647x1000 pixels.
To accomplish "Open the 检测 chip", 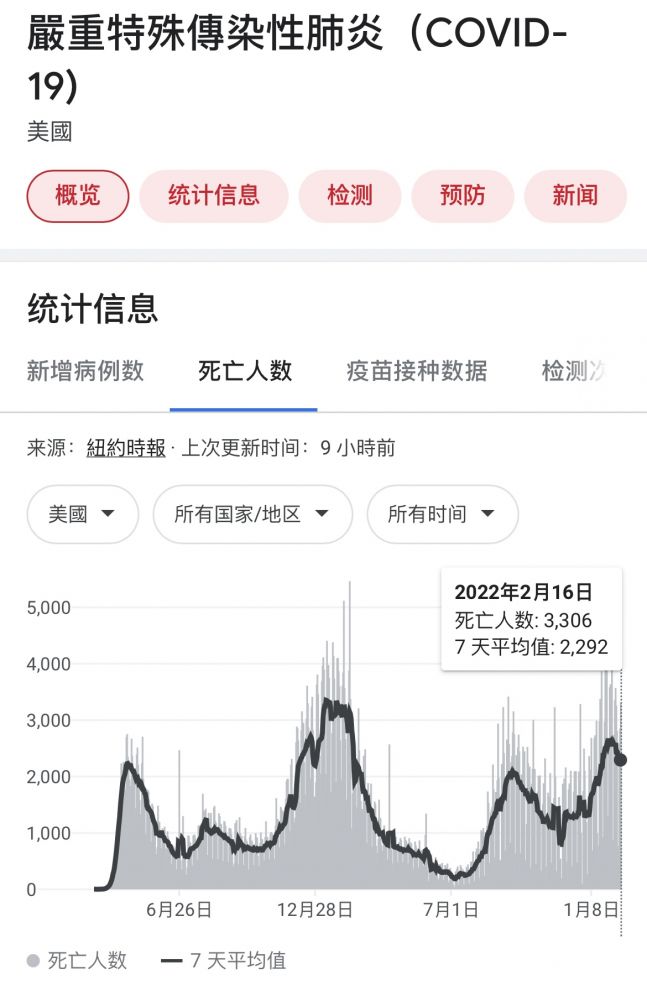I will (x=350, y=196).
